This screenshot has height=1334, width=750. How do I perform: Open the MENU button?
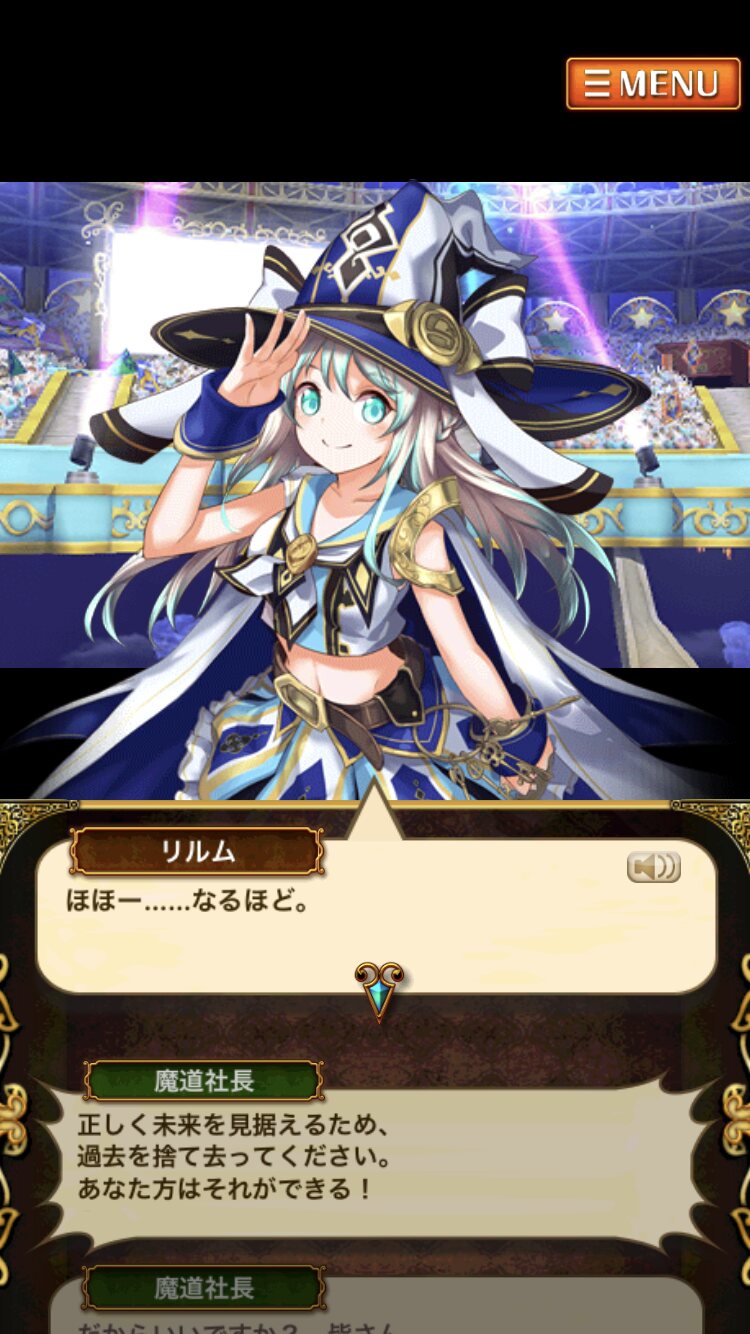(653, 84)
